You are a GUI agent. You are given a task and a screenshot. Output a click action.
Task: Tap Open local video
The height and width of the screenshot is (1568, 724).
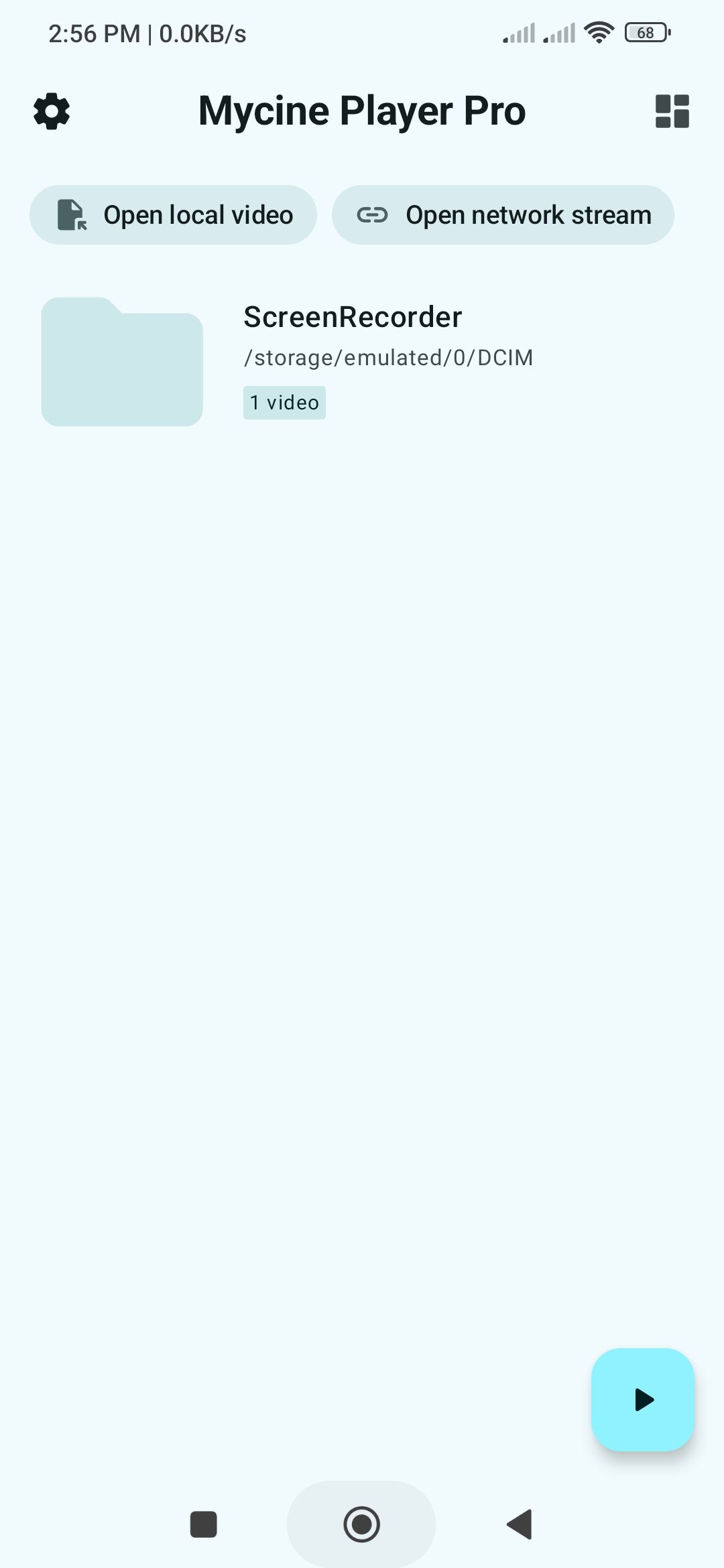pyautogui.click(x=173, y=215)
